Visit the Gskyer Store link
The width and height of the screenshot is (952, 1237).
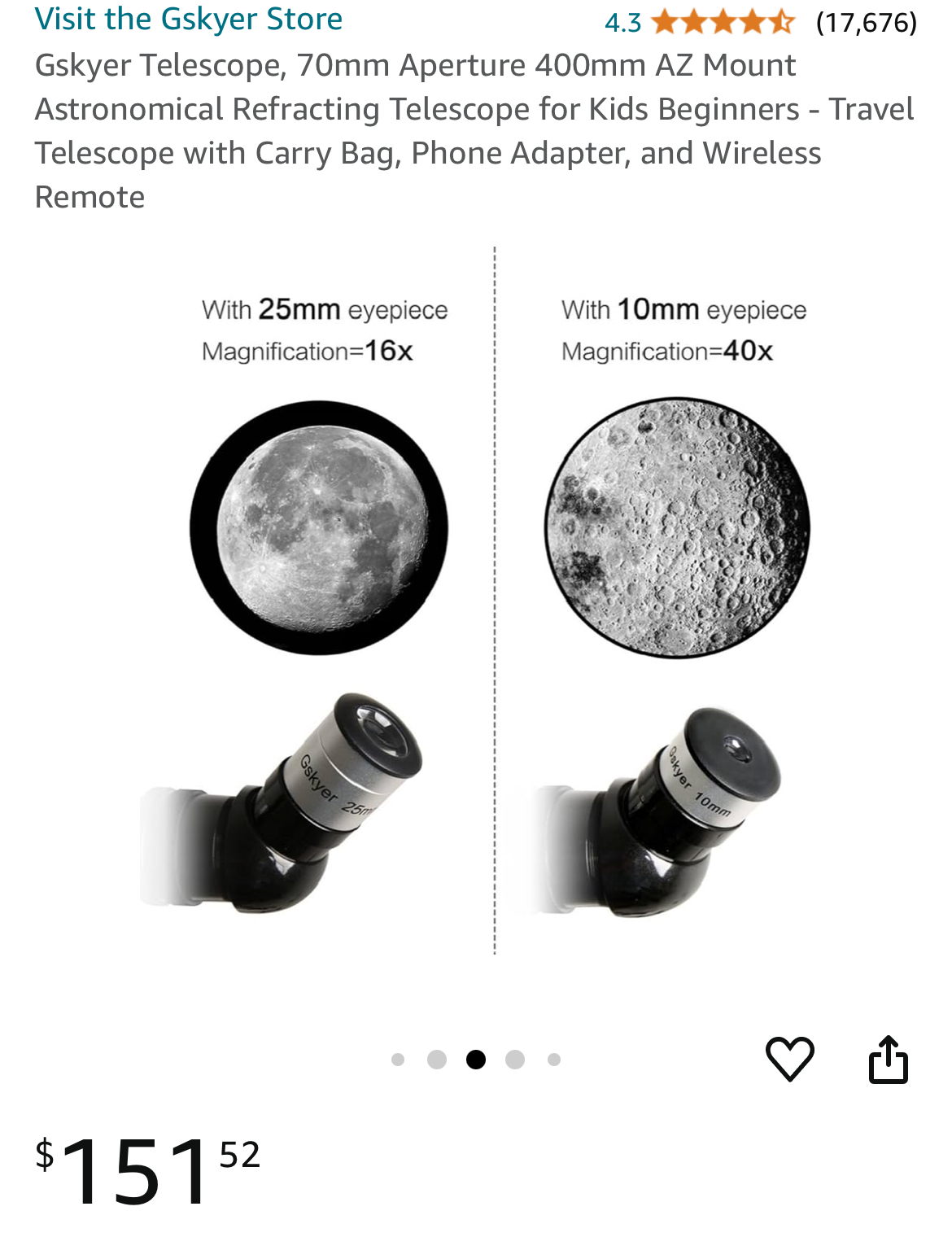tap(189, 20)
